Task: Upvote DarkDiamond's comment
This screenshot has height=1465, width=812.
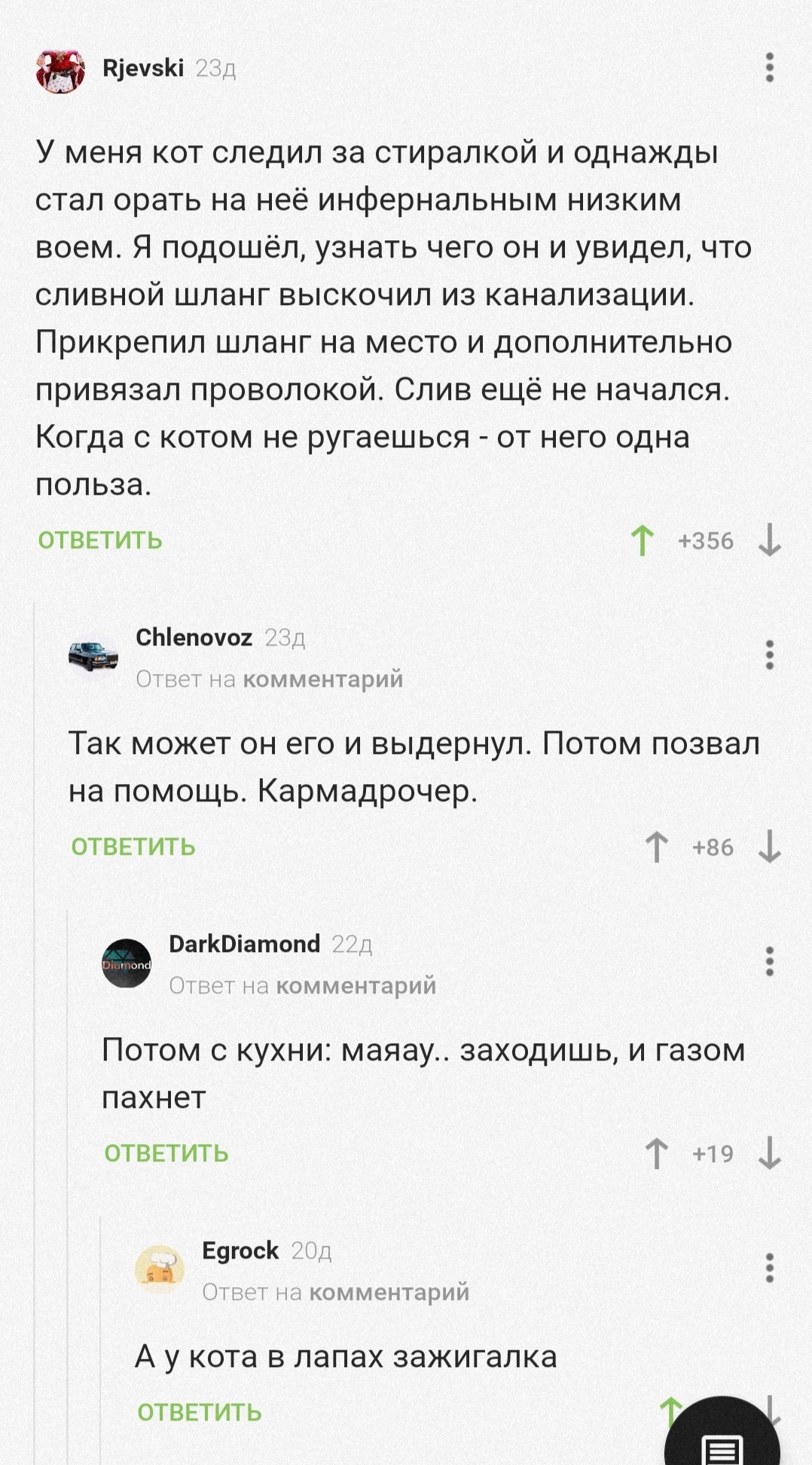Action: point(657,1154)
